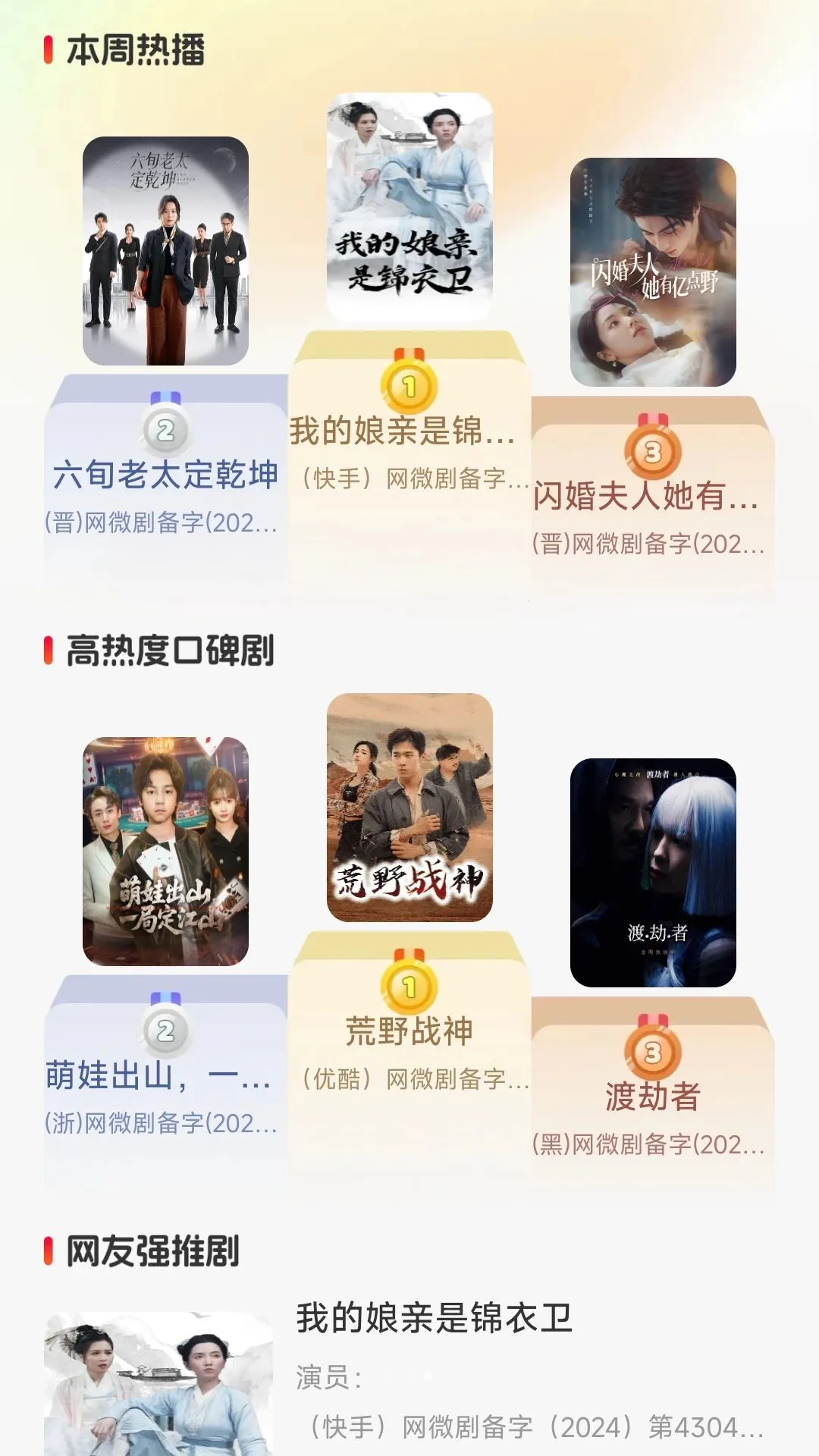Open the 荒野战神 drama poster
This screenshot has width=819, height=1456.
(x=409, y=808)
